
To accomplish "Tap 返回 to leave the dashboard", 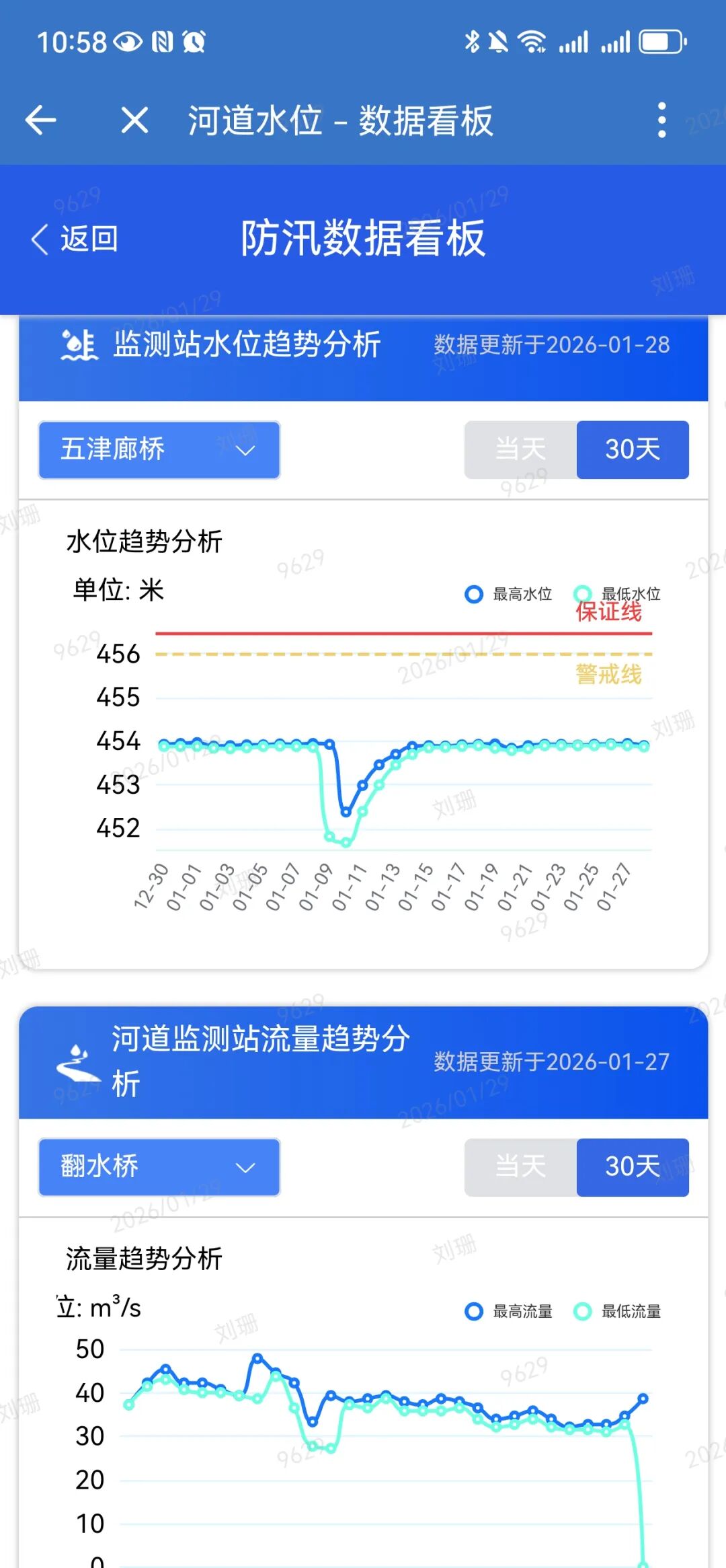I will click(75, 239).
